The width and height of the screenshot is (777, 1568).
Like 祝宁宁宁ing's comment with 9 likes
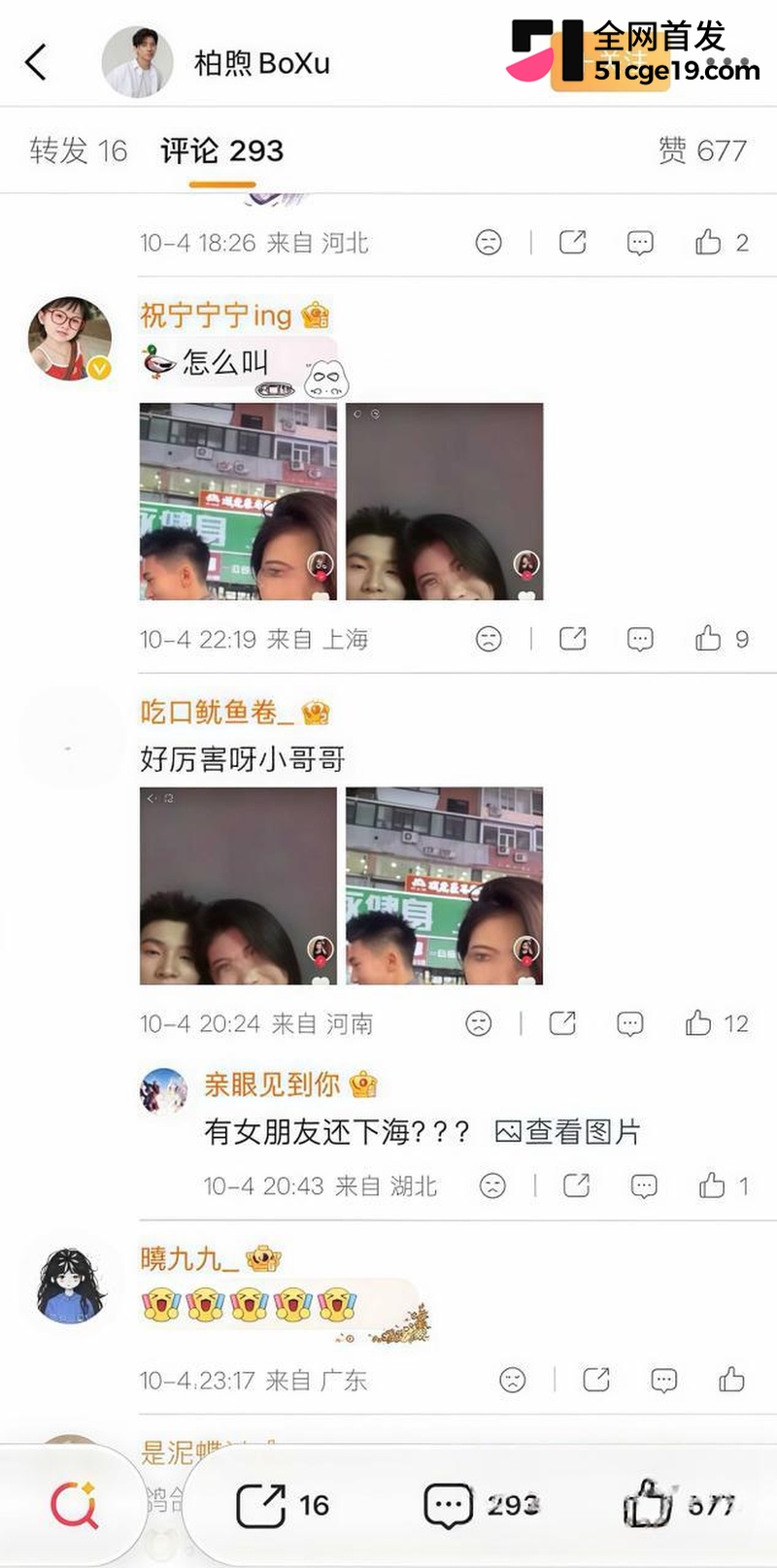tap(721, 638)
